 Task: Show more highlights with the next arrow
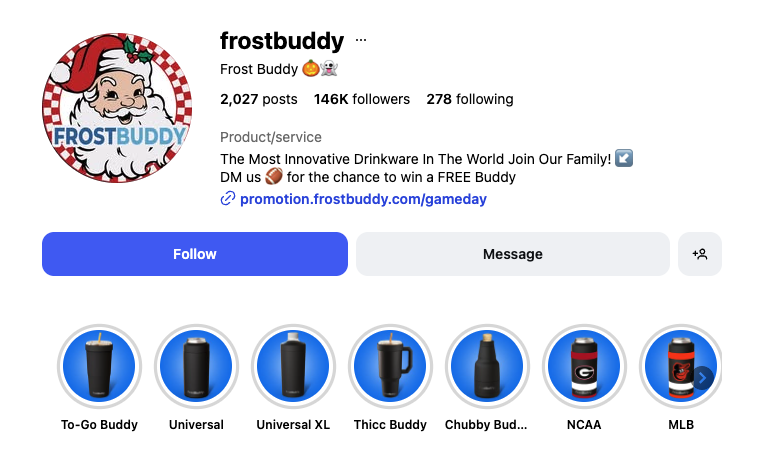pyautogui.click(x=704, y=377)
